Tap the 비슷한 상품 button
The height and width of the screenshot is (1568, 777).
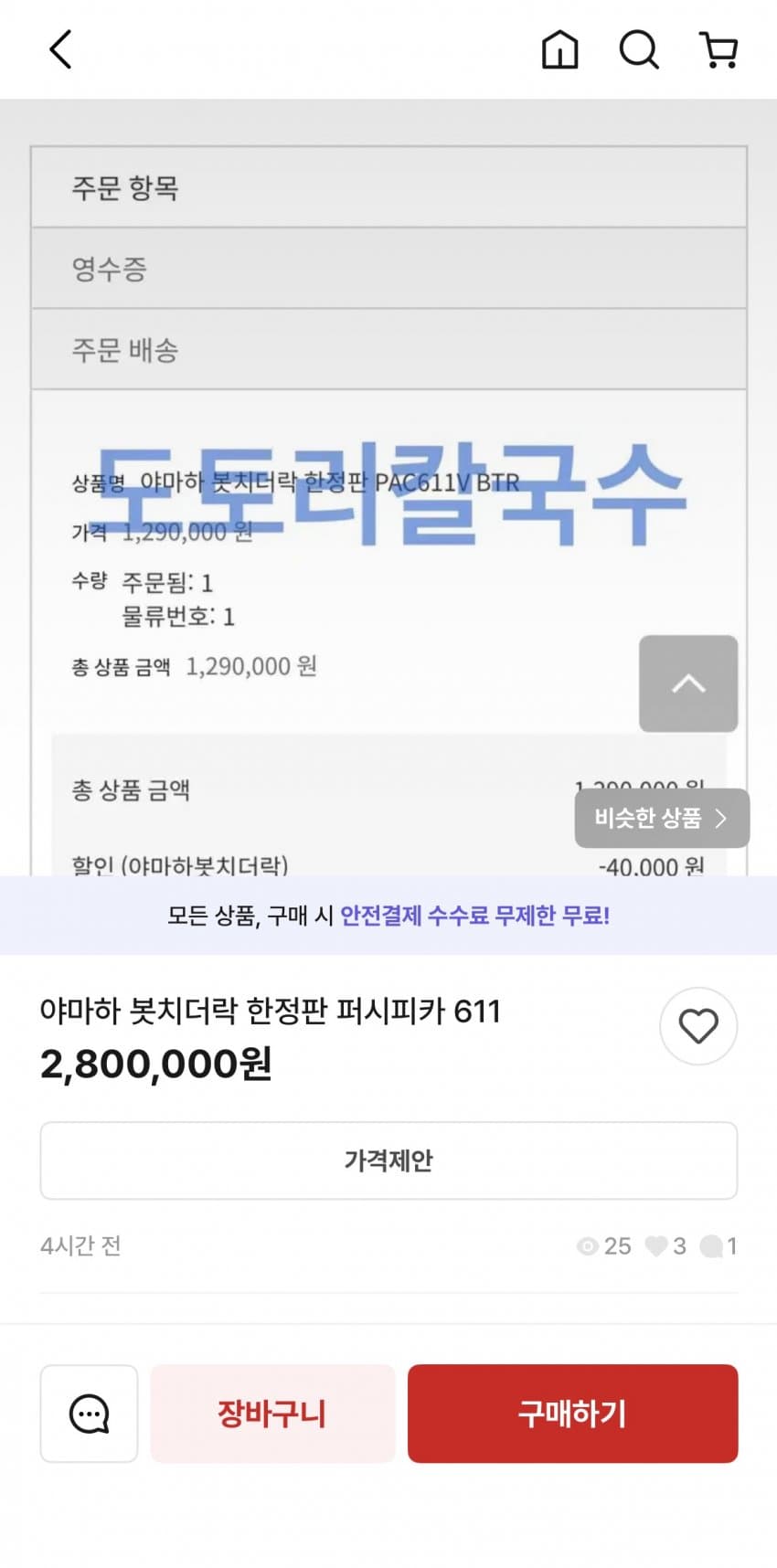(662, 818)
